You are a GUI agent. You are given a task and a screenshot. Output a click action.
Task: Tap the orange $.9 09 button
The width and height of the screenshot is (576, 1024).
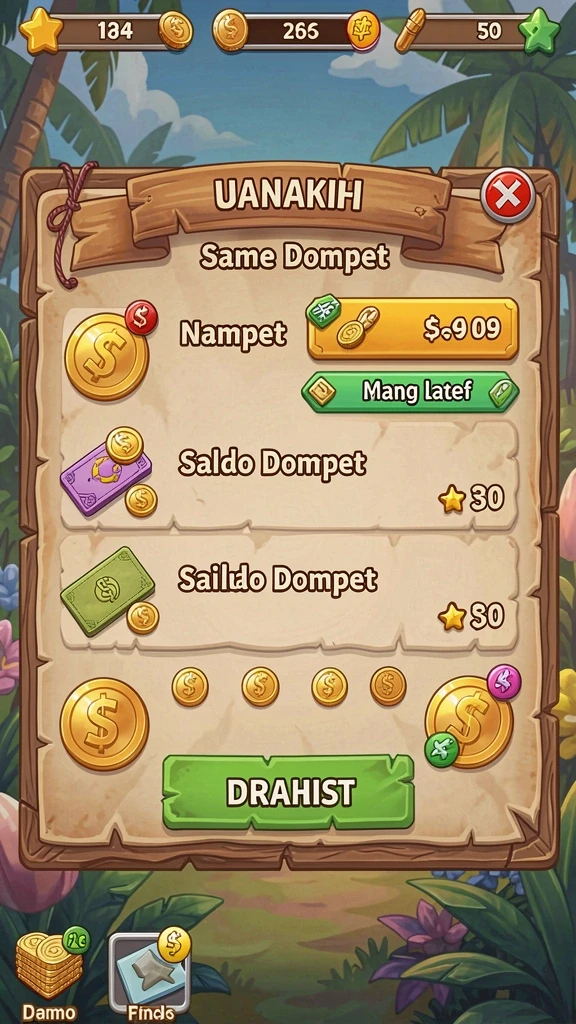[x=413, y=328]
